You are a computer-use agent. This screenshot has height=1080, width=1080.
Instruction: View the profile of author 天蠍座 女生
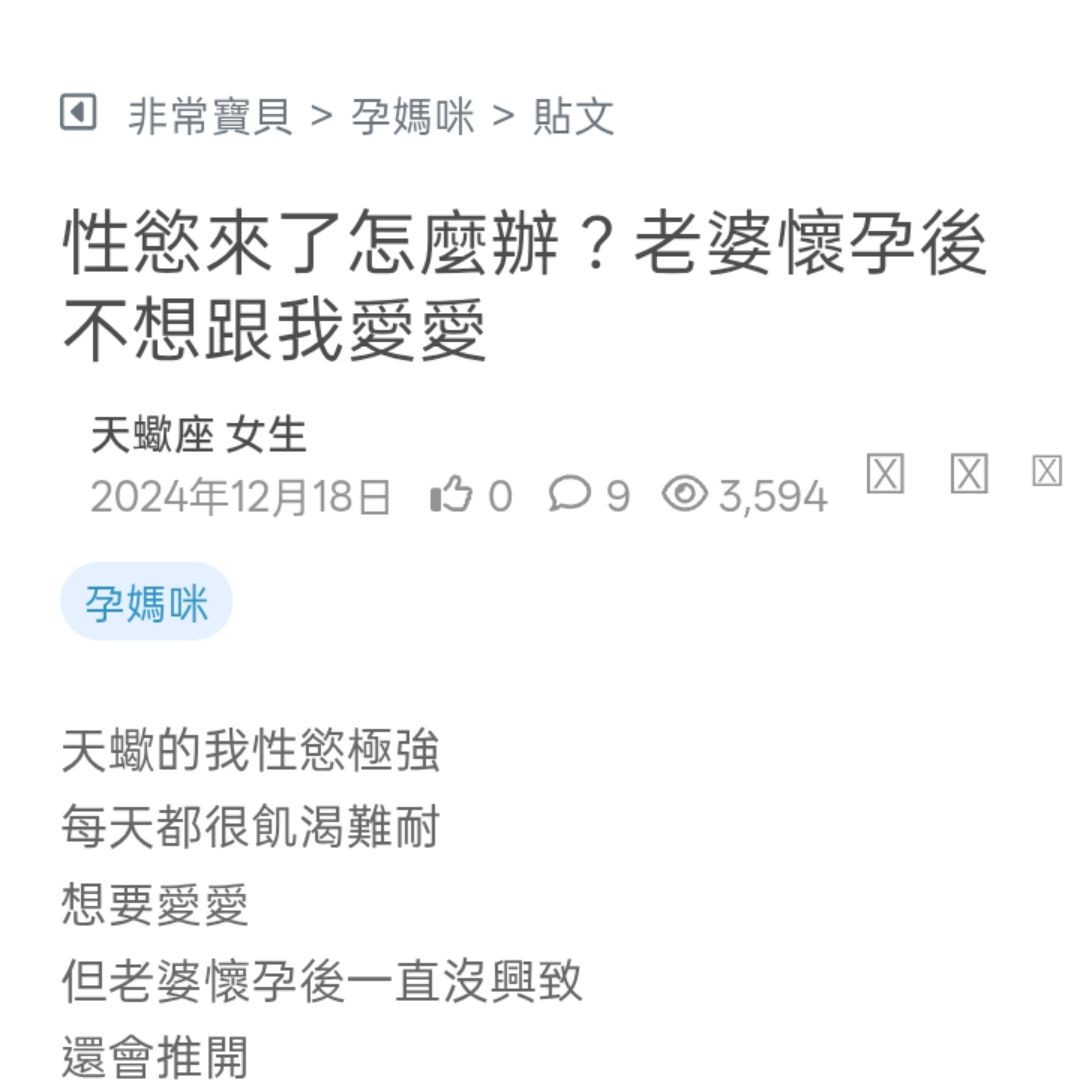click(198, 436)
